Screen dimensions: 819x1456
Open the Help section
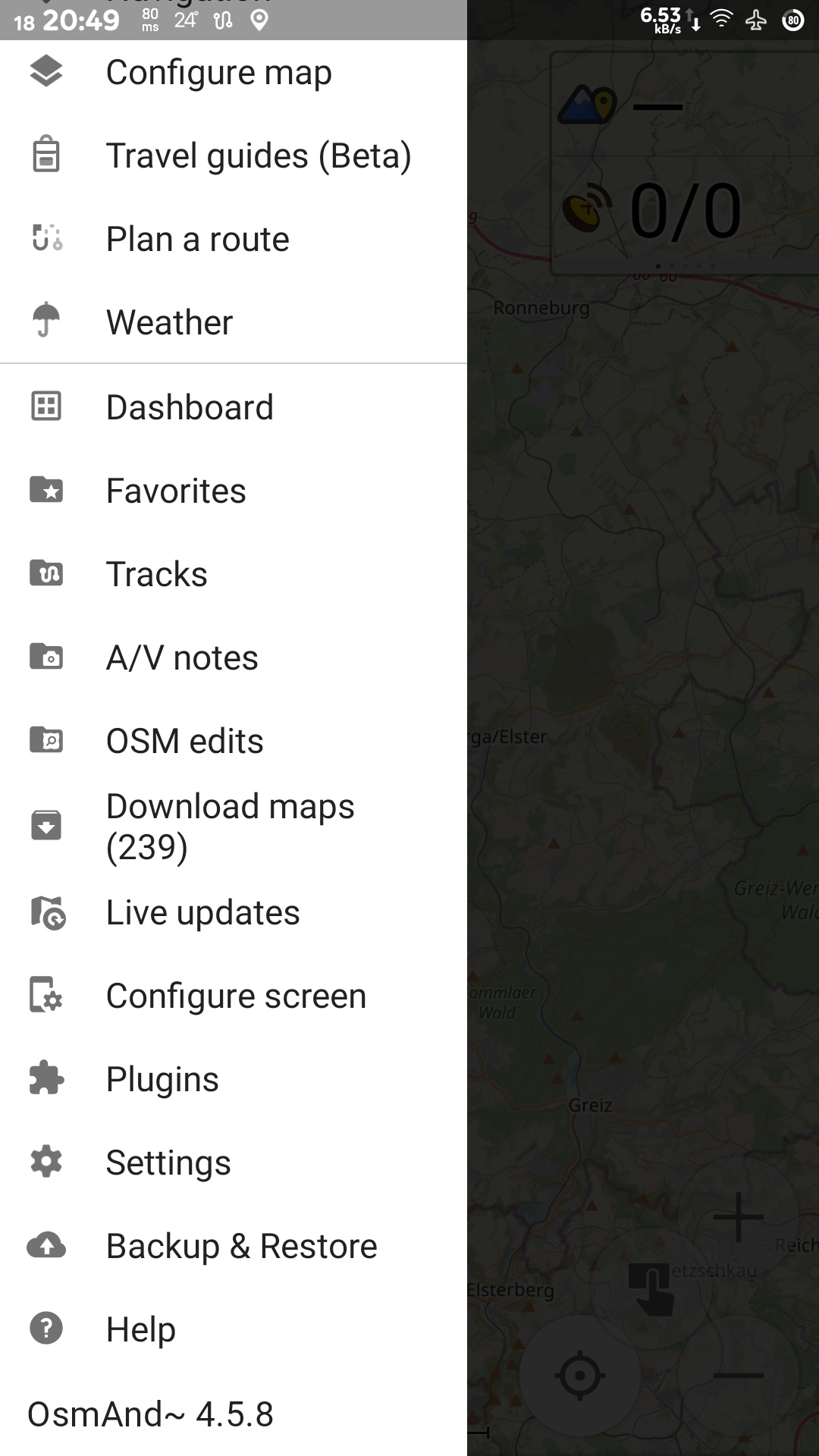pos(141,1330)
